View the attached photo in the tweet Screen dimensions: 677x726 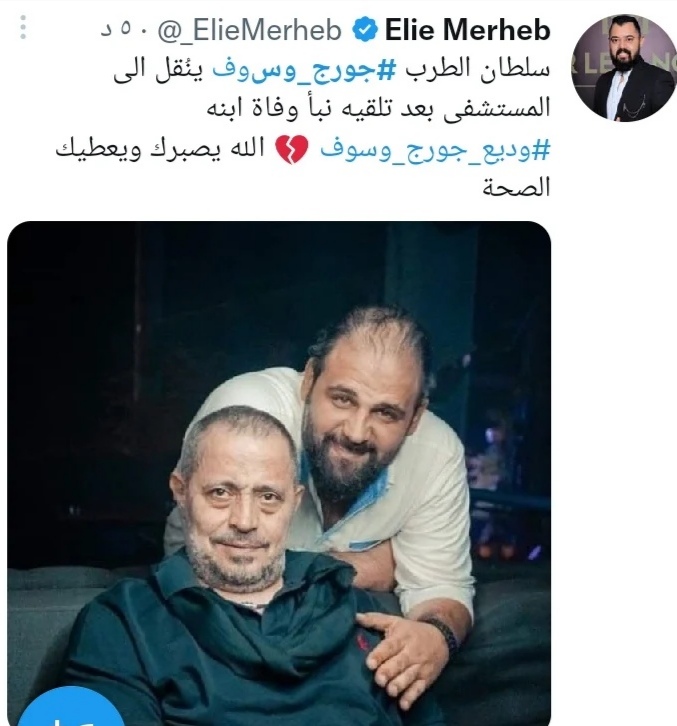(279, 470)
